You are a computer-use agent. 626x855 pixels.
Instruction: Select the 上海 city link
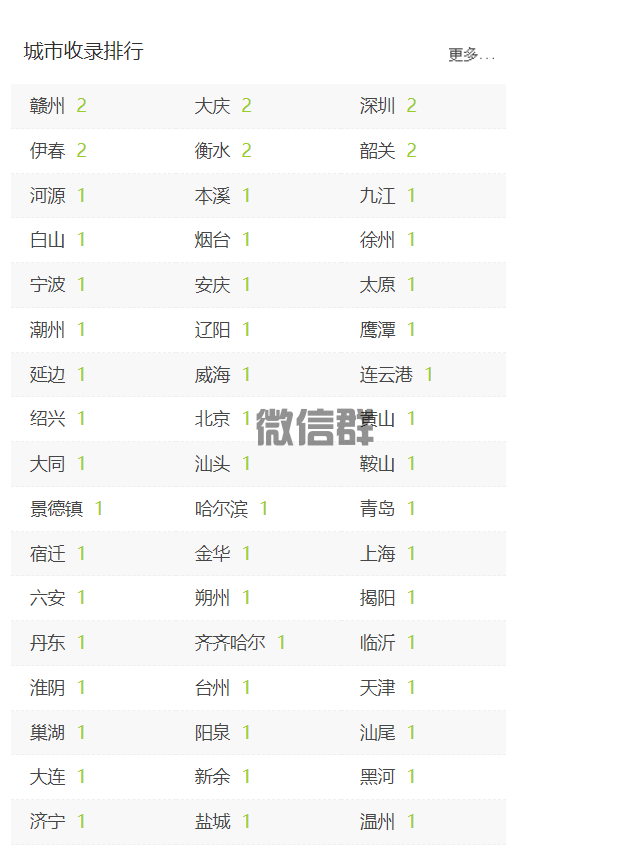pos(377,554)
